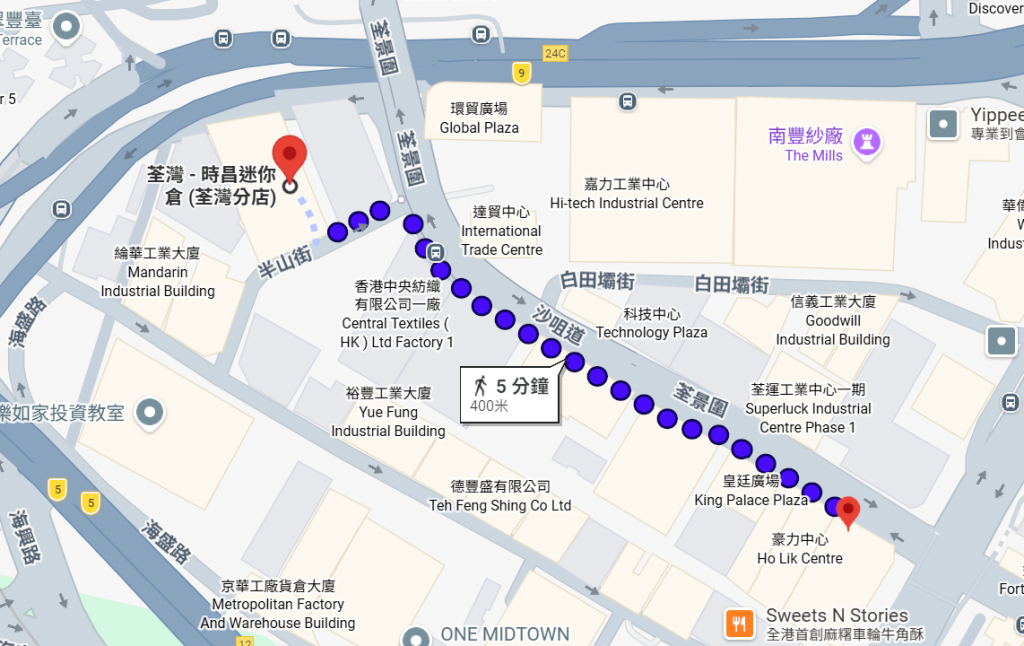Select the Sweets N Stories restaurant marker
1024x646 pixels.
click(739, 623)
